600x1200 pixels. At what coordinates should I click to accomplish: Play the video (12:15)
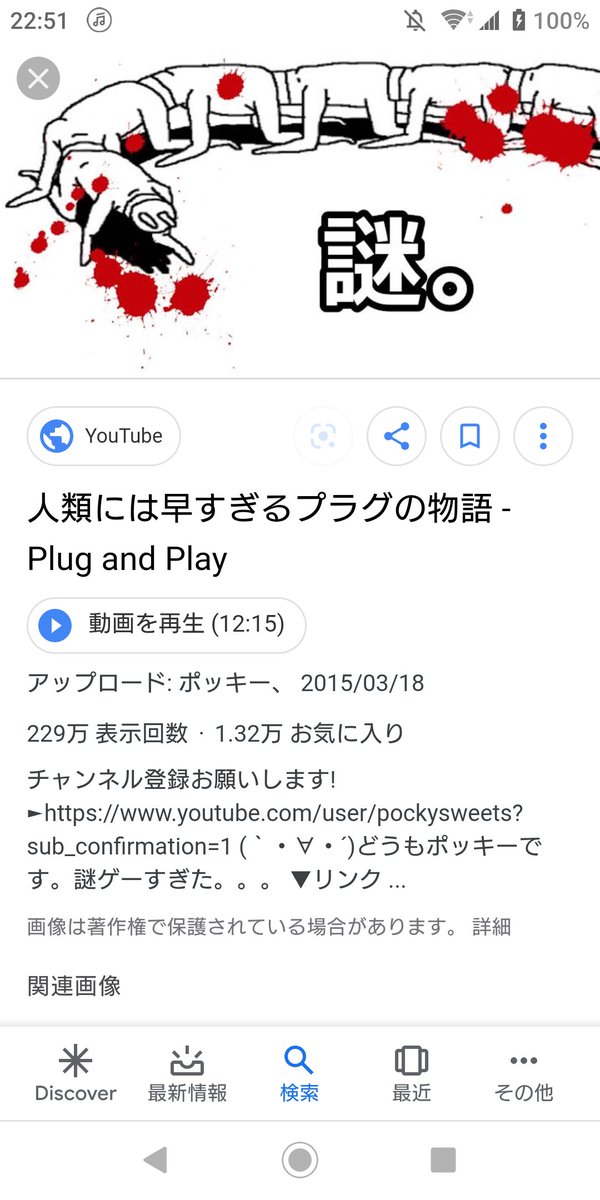click(x=166, y=625)
